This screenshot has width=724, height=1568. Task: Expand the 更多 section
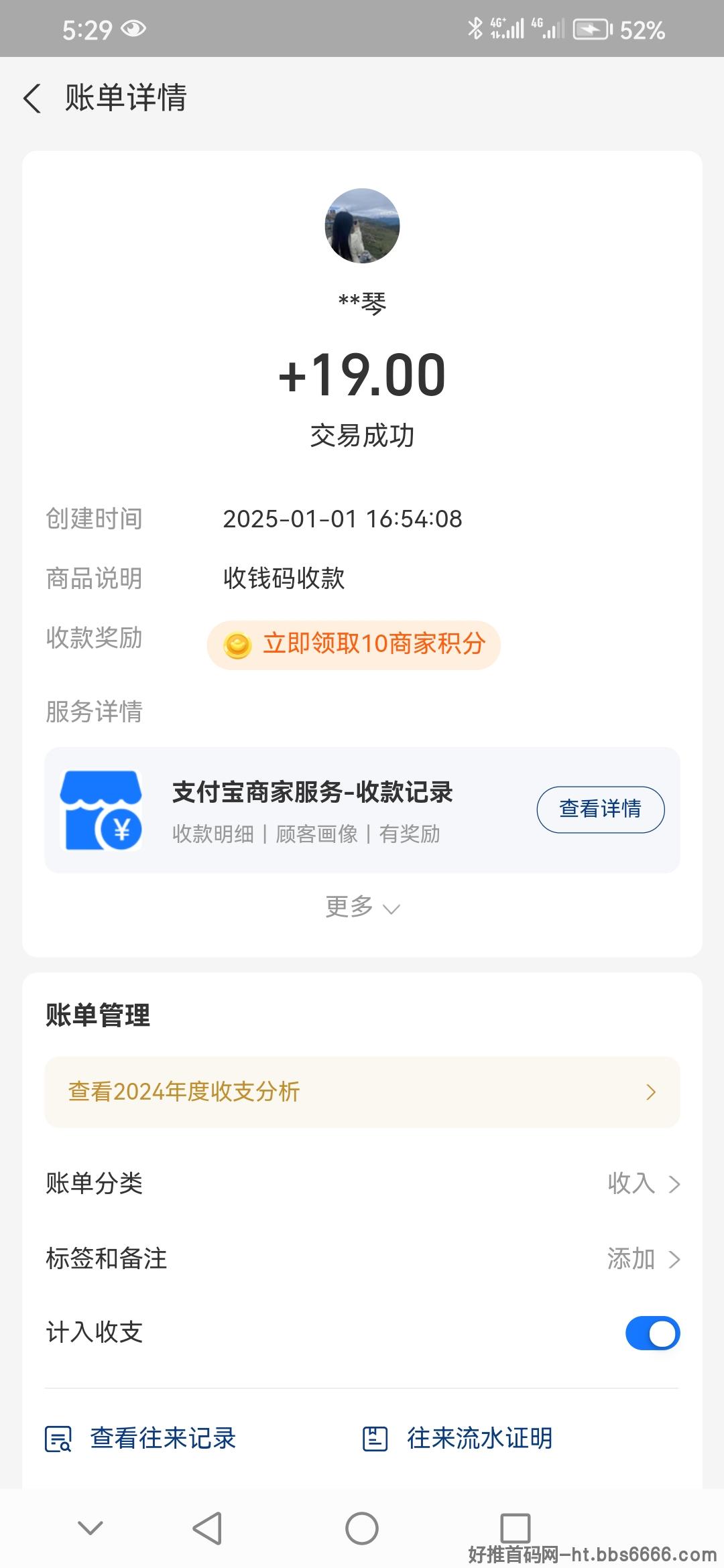pos(362,907)
